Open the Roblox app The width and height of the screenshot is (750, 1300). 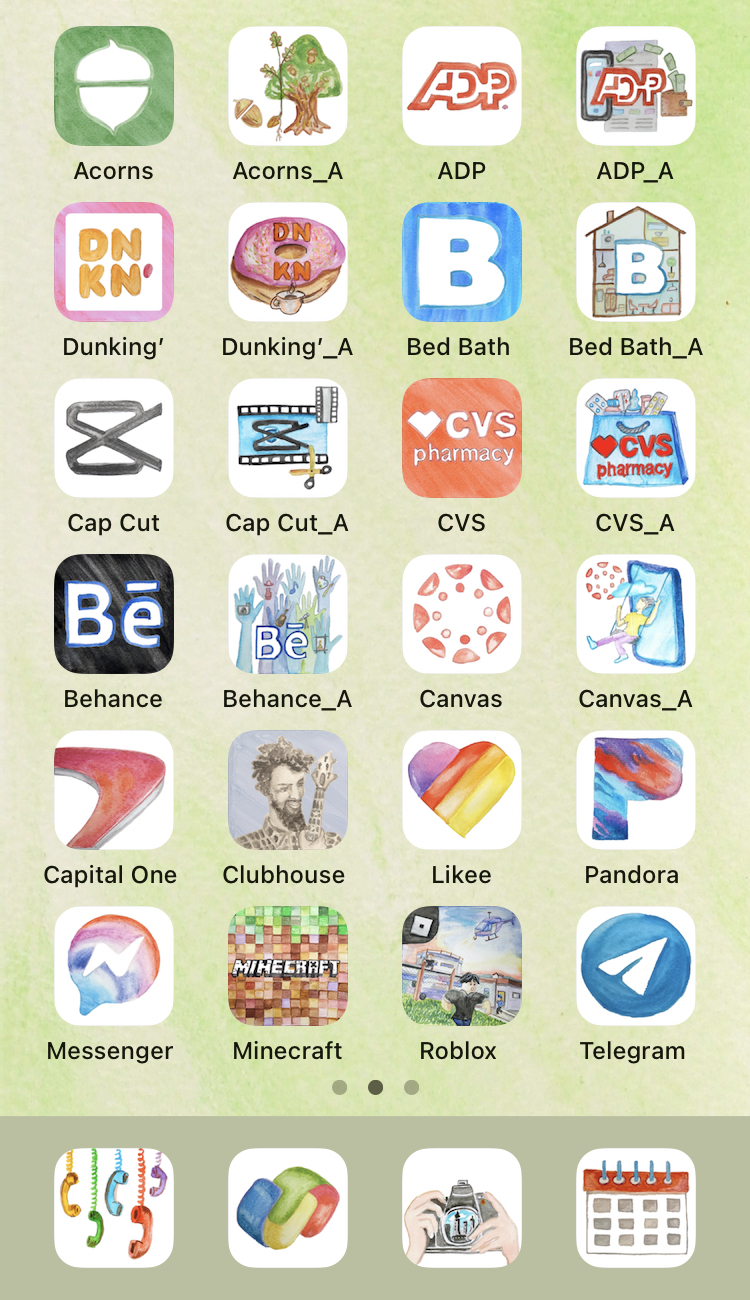pyautogui.click(x=462, y=966)
